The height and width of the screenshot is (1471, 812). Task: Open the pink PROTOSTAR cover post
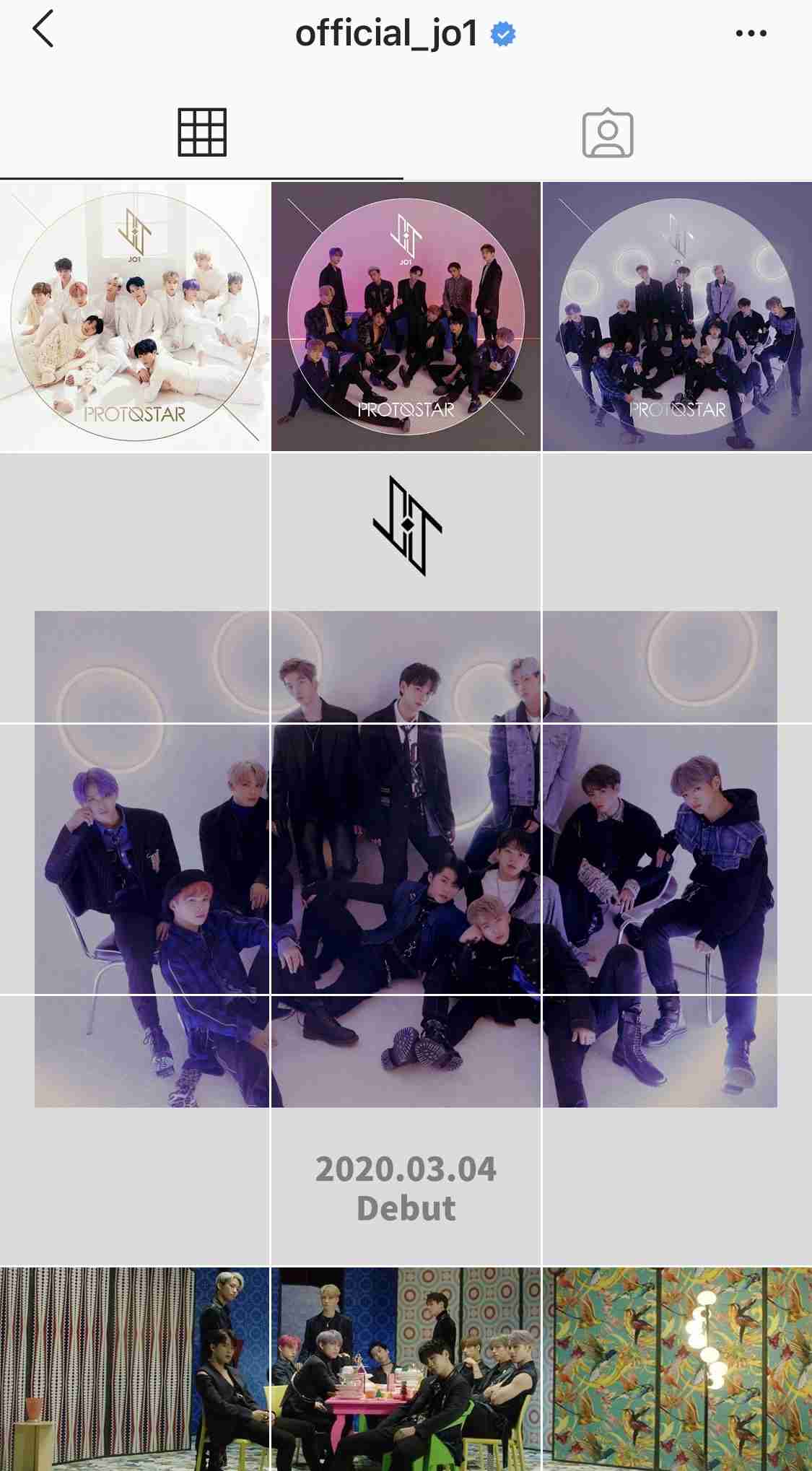coord(406,316)
